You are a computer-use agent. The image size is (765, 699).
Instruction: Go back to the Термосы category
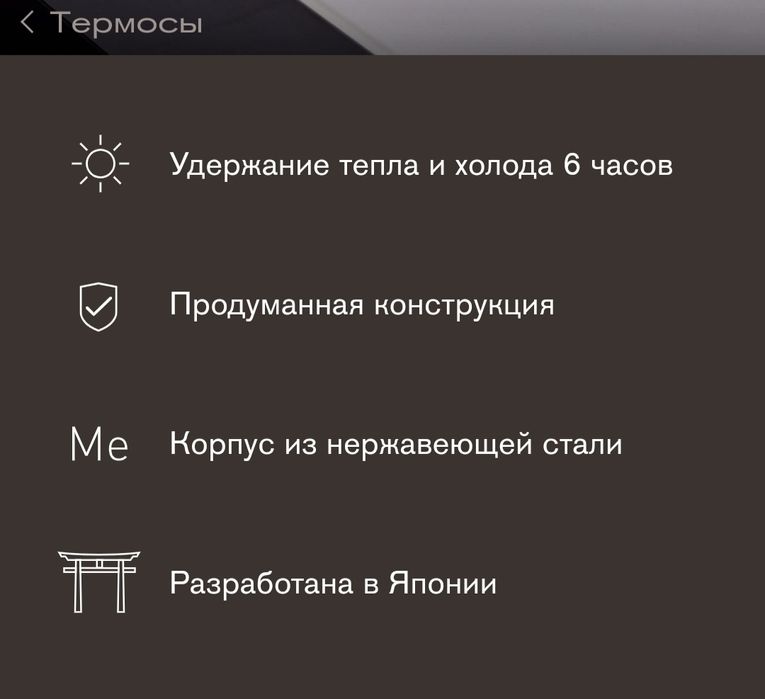click(110, 23)
